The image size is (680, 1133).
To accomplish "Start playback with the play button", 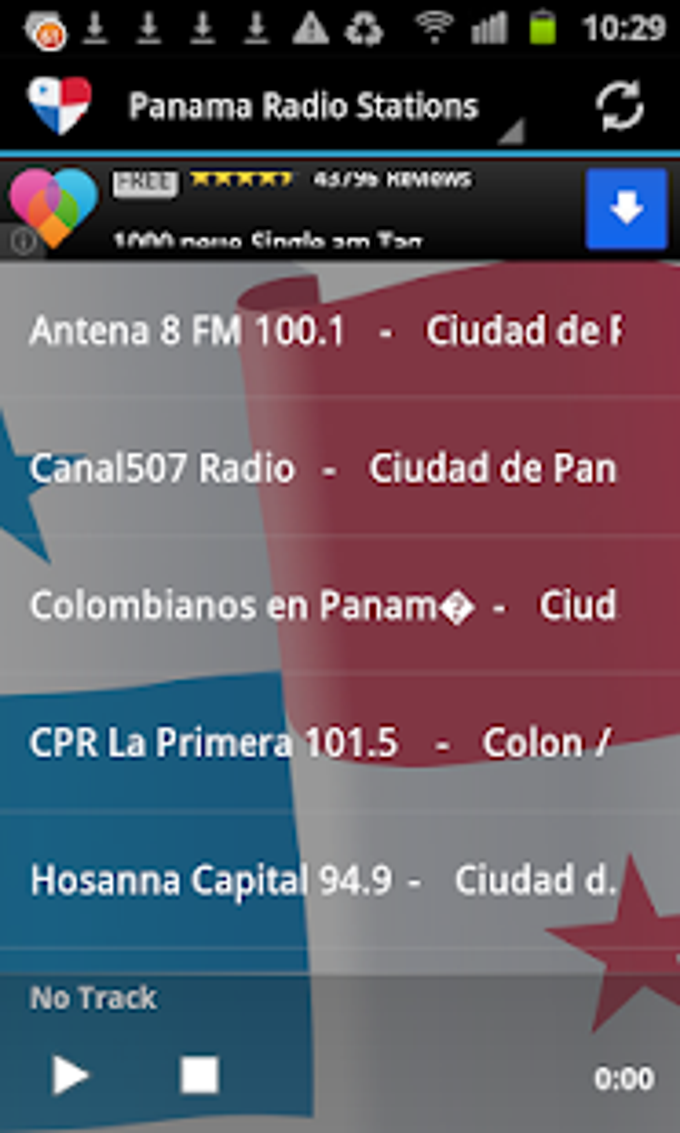I will tap(70, 1076).
